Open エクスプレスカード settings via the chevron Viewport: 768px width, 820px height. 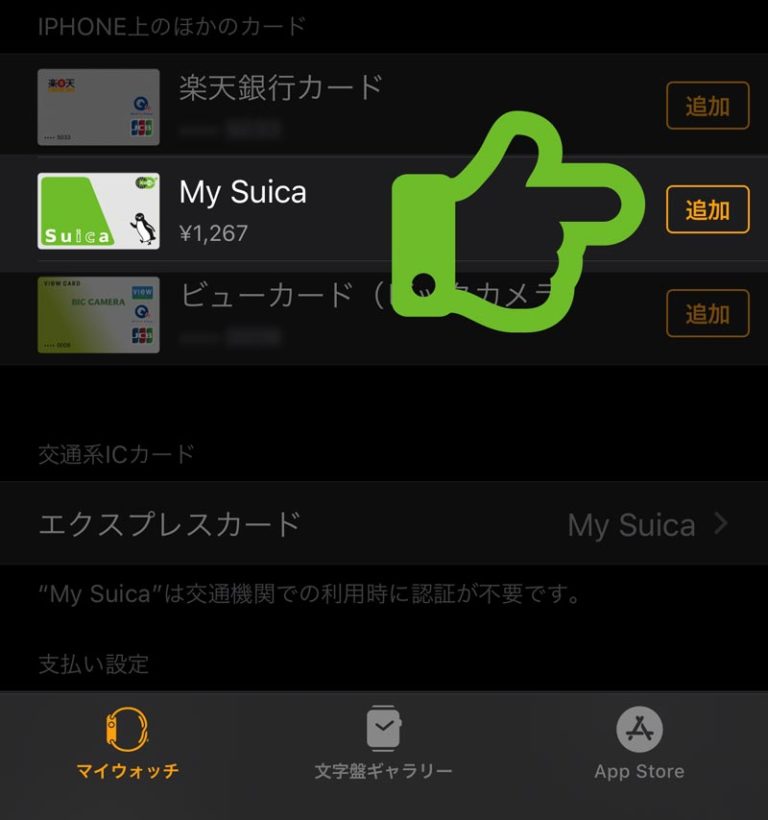(x=723, y=524)
